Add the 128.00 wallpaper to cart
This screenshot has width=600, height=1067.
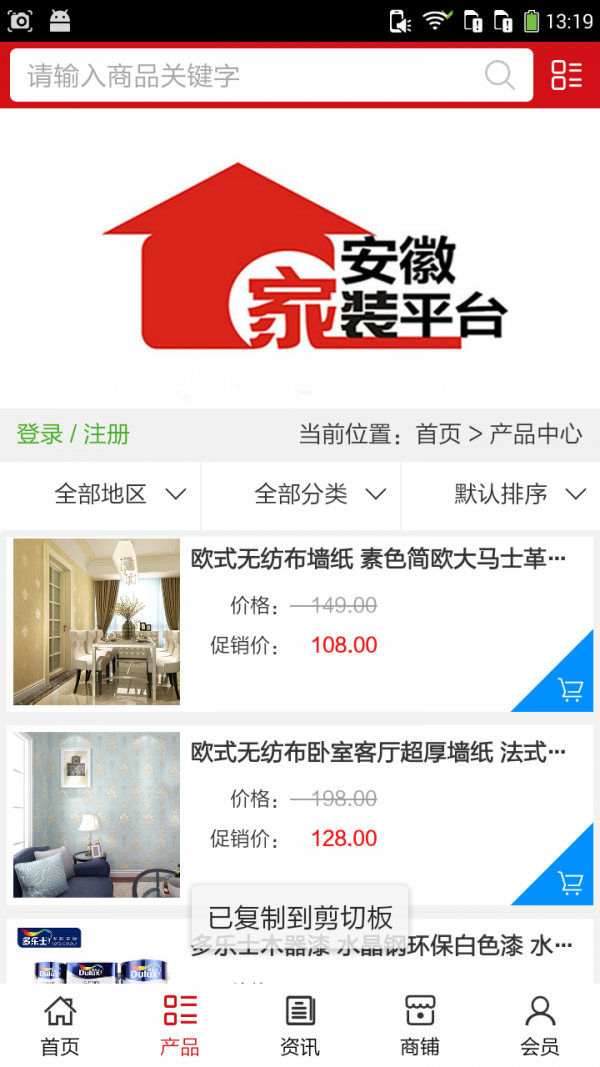(x=569, y=882)
